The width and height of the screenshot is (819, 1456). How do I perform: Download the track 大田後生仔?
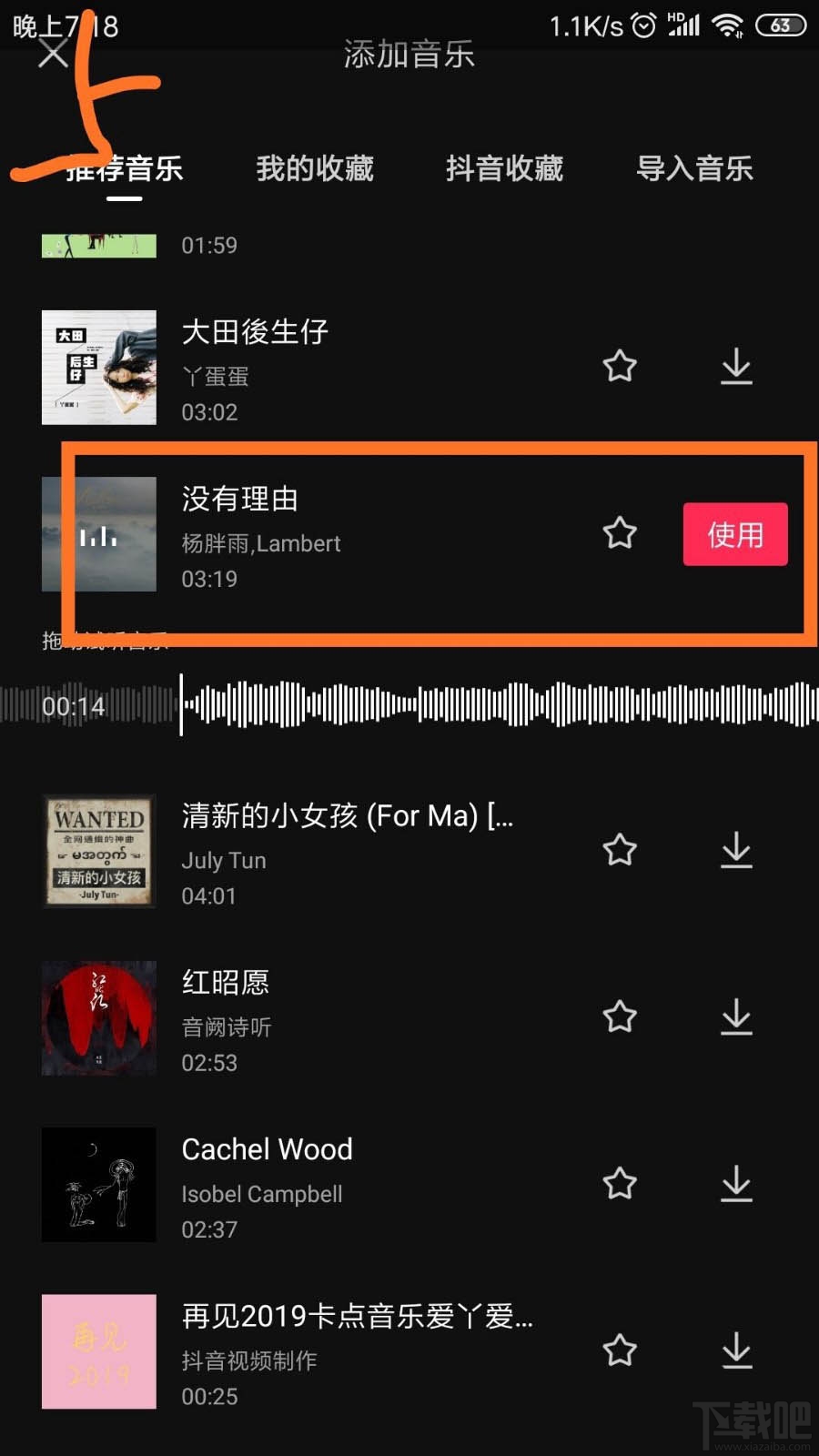click(735, 366)
